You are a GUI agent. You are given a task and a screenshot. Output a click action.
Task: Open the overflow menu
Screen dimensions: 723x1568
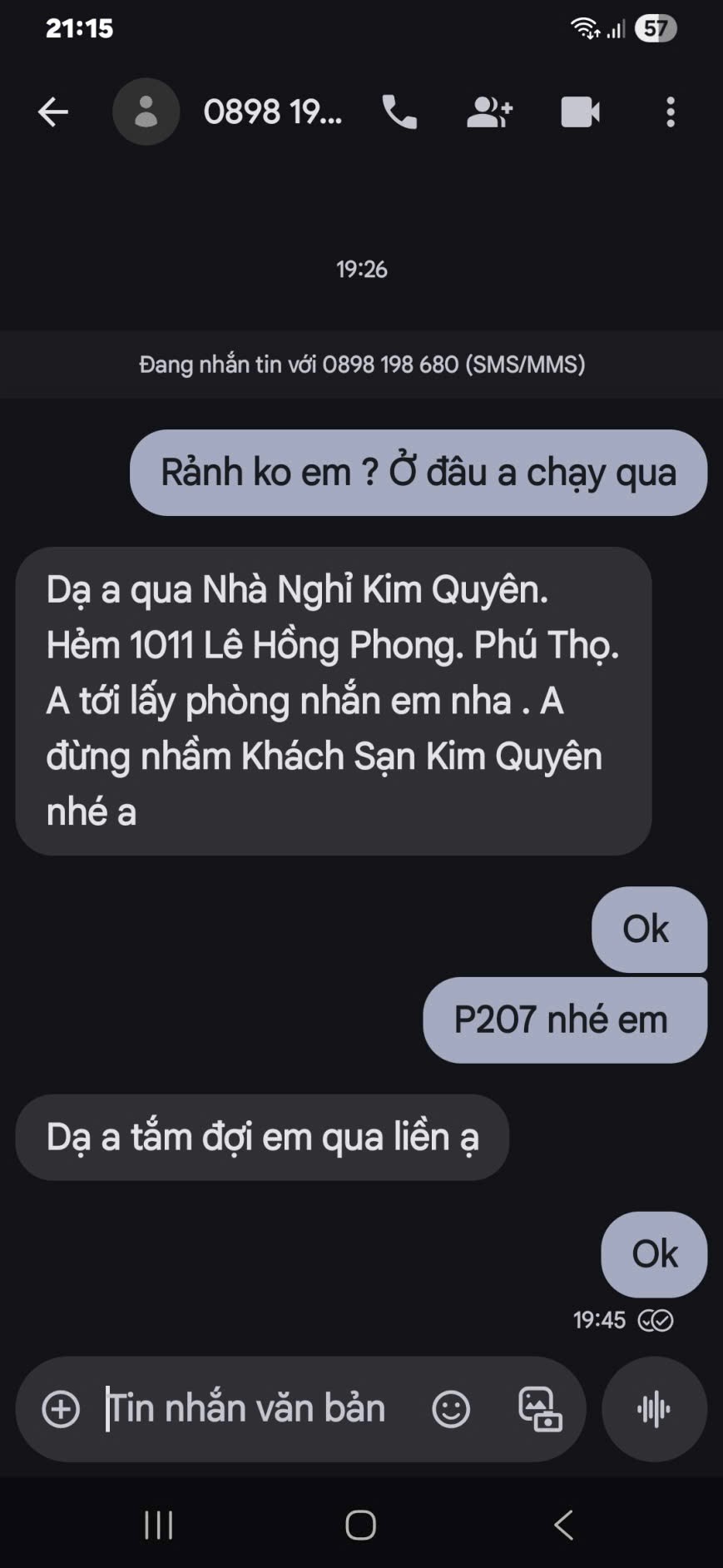[671, 112]
